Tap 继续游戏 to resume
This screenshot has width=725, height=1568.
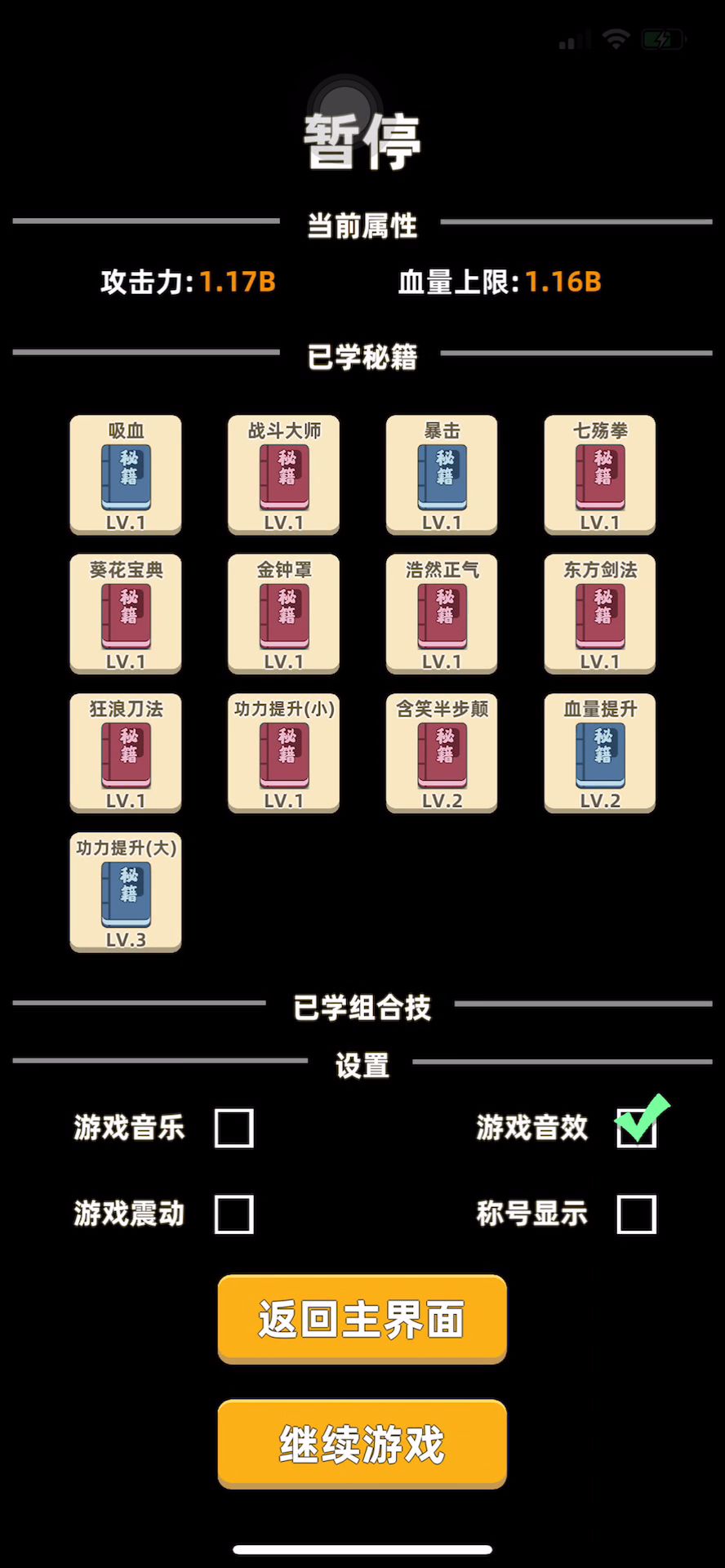[362, 1444]
